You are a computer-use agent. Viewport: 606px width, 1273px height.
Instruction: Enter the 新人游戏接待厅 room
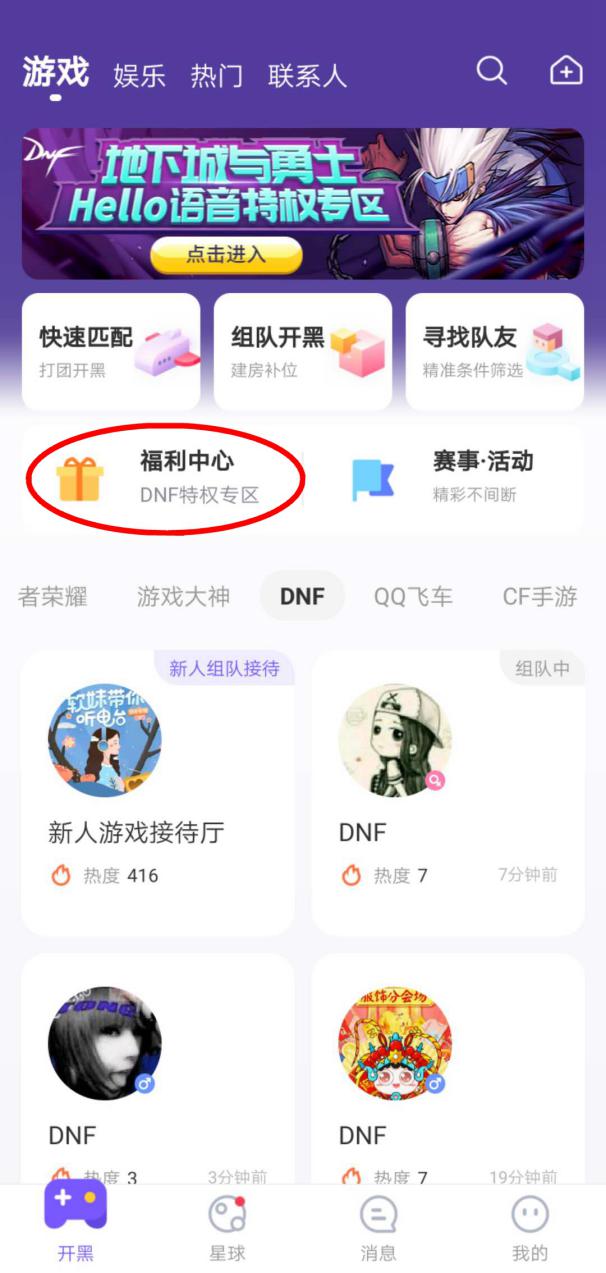(x=158, y=791)
